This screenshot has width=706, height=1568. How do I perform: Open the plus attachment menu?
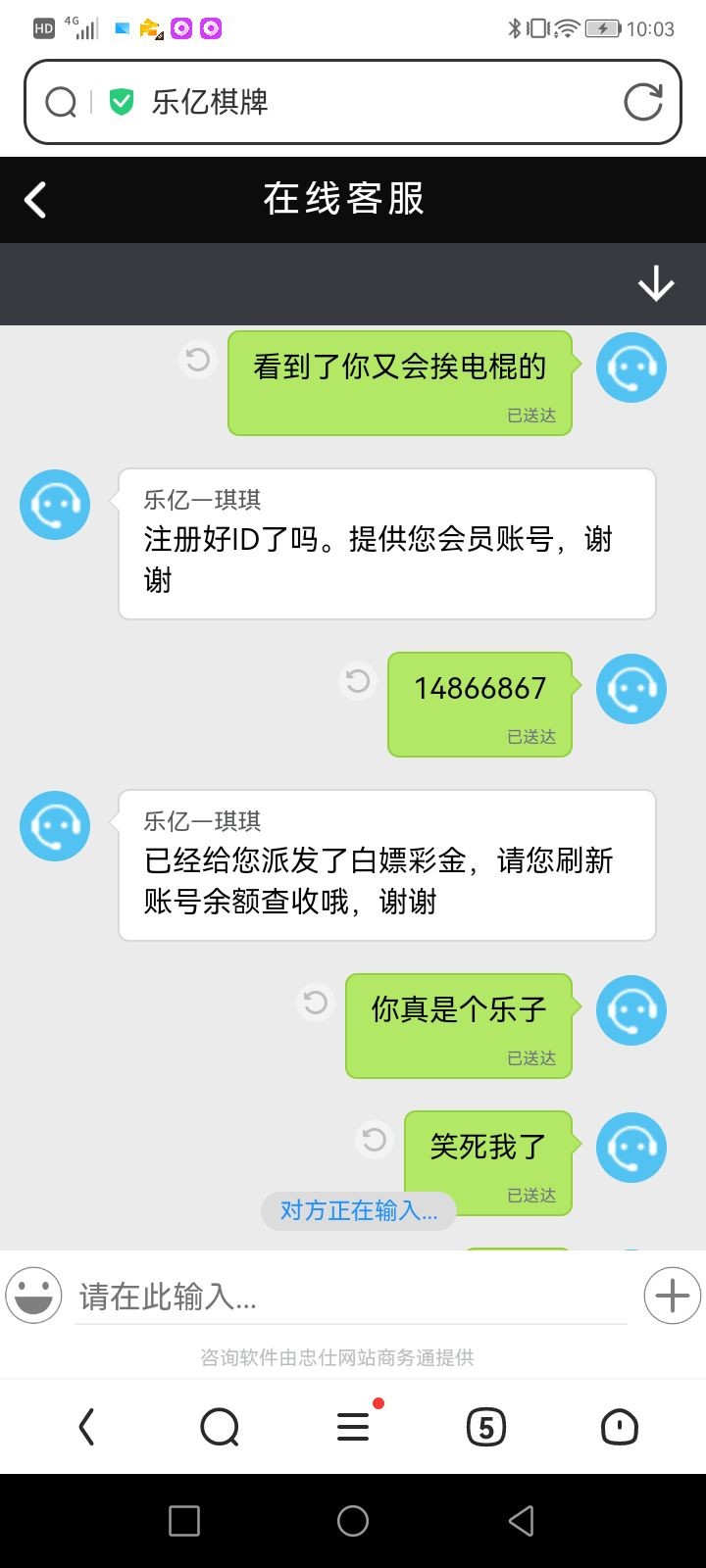(x=673, y=1296)
